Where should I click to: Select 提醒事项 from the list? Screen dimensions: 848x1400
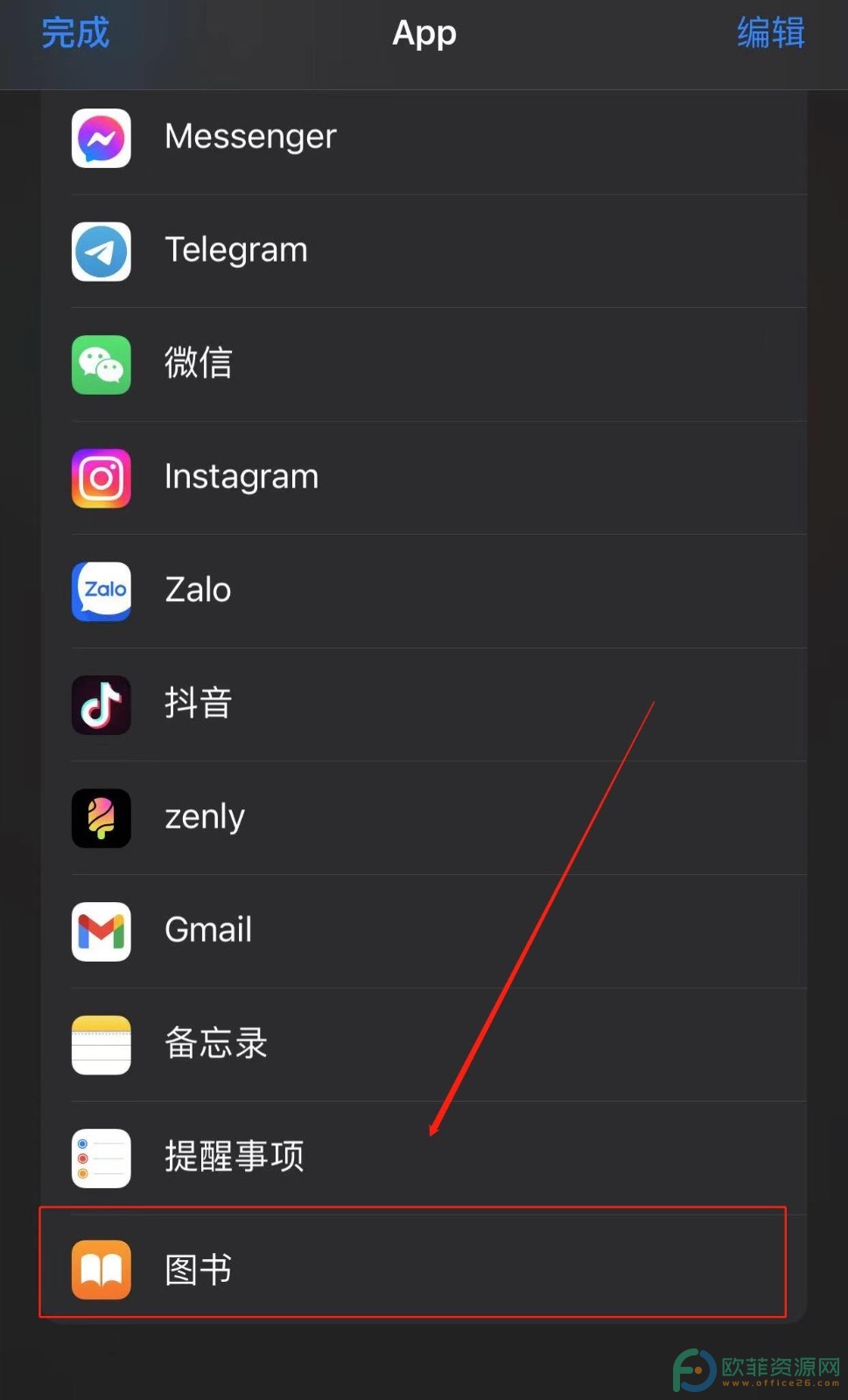[424, 1158]
